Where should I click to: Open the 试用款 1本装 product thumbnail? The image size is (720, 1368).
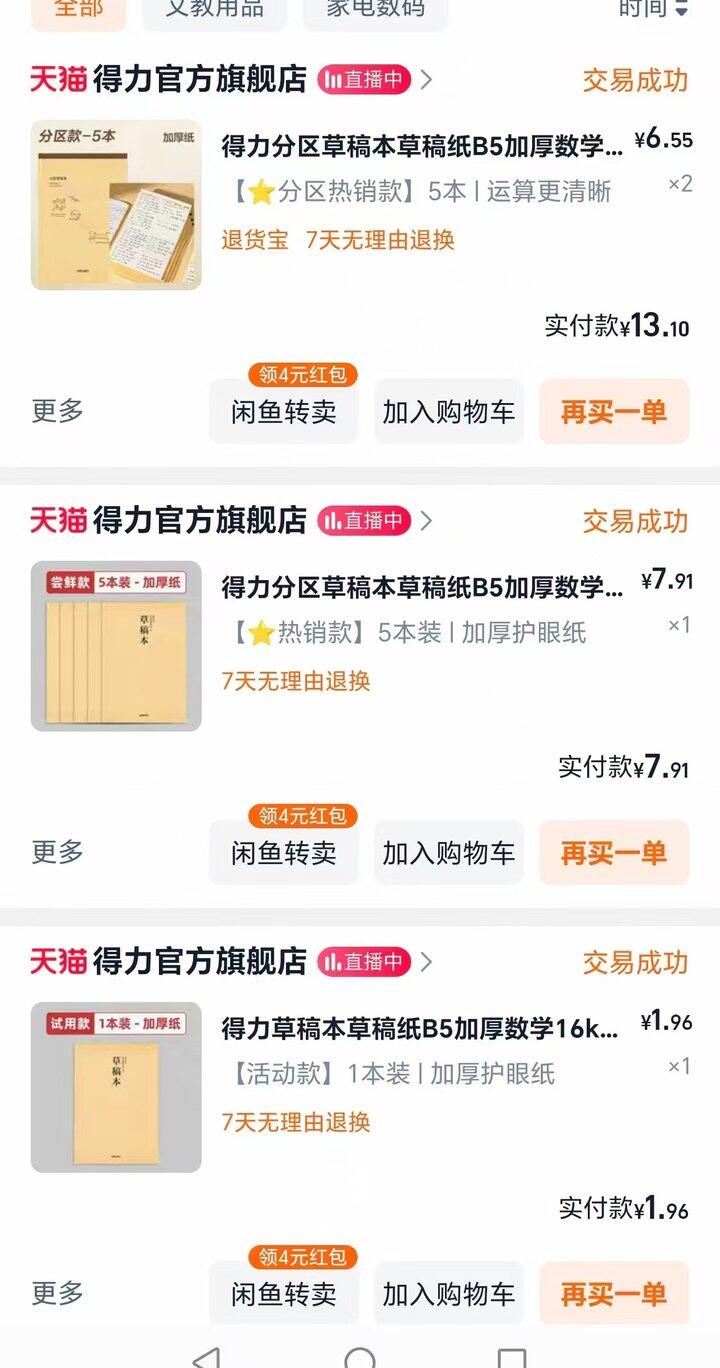(x=116, y=1087)
